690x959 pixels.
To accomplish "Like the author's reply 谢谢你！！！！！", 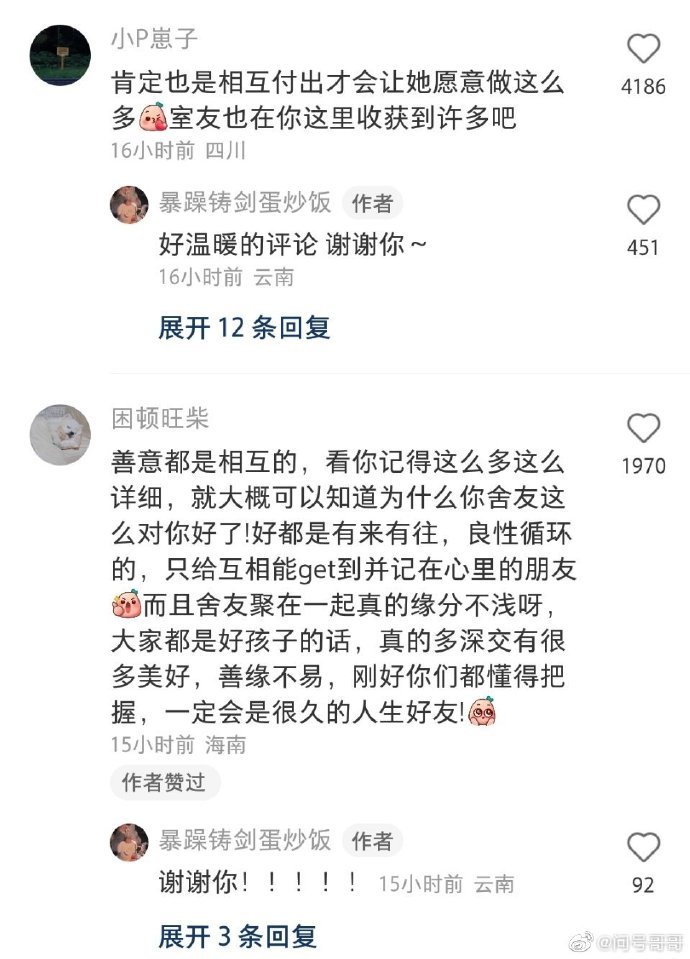I will (643, 848).
